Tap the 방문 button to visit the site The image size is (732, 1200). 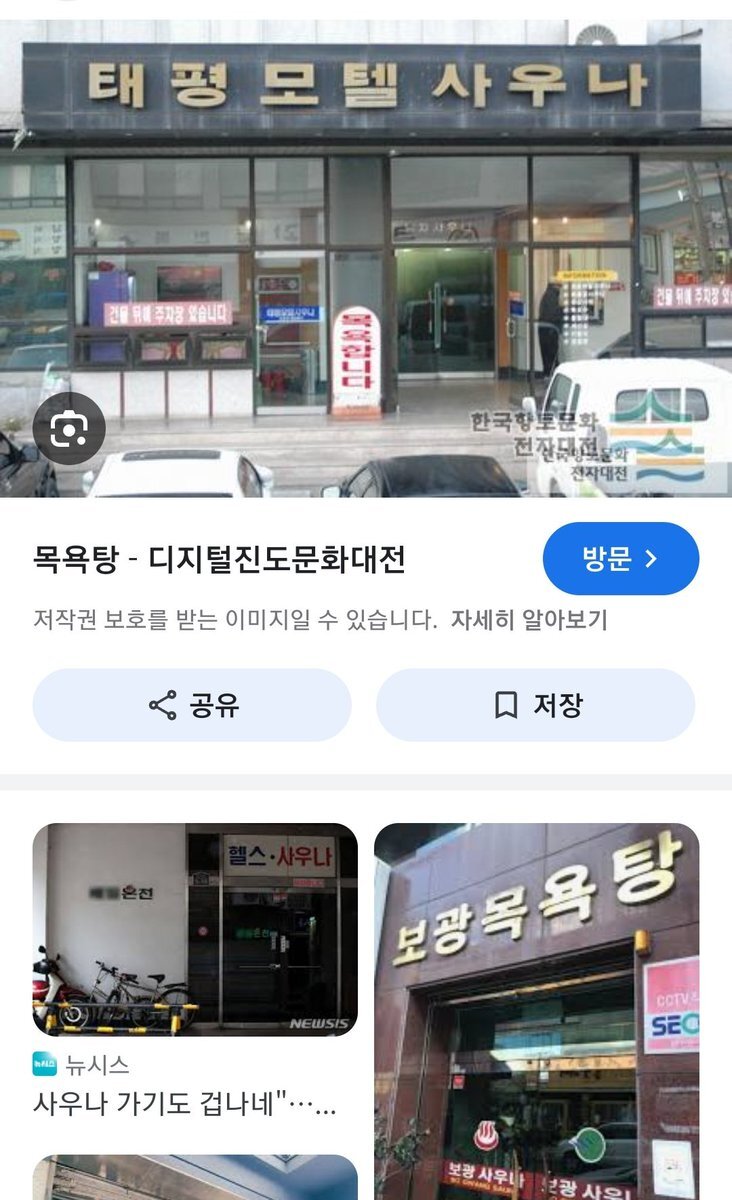tap(621, 559)
